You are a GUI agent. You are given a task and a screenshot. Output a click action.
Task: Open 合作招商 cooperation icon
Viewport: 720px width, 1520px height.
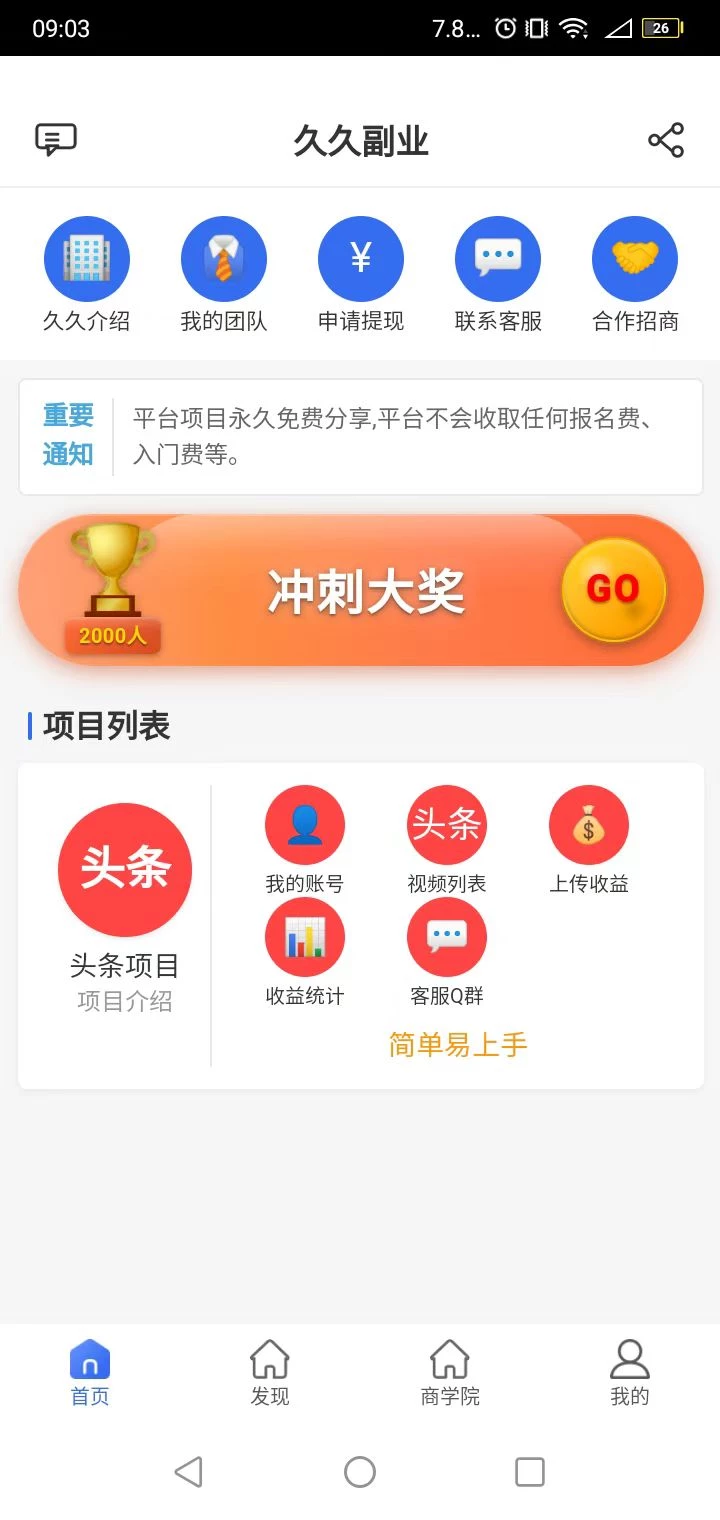(x=634, y=256)
